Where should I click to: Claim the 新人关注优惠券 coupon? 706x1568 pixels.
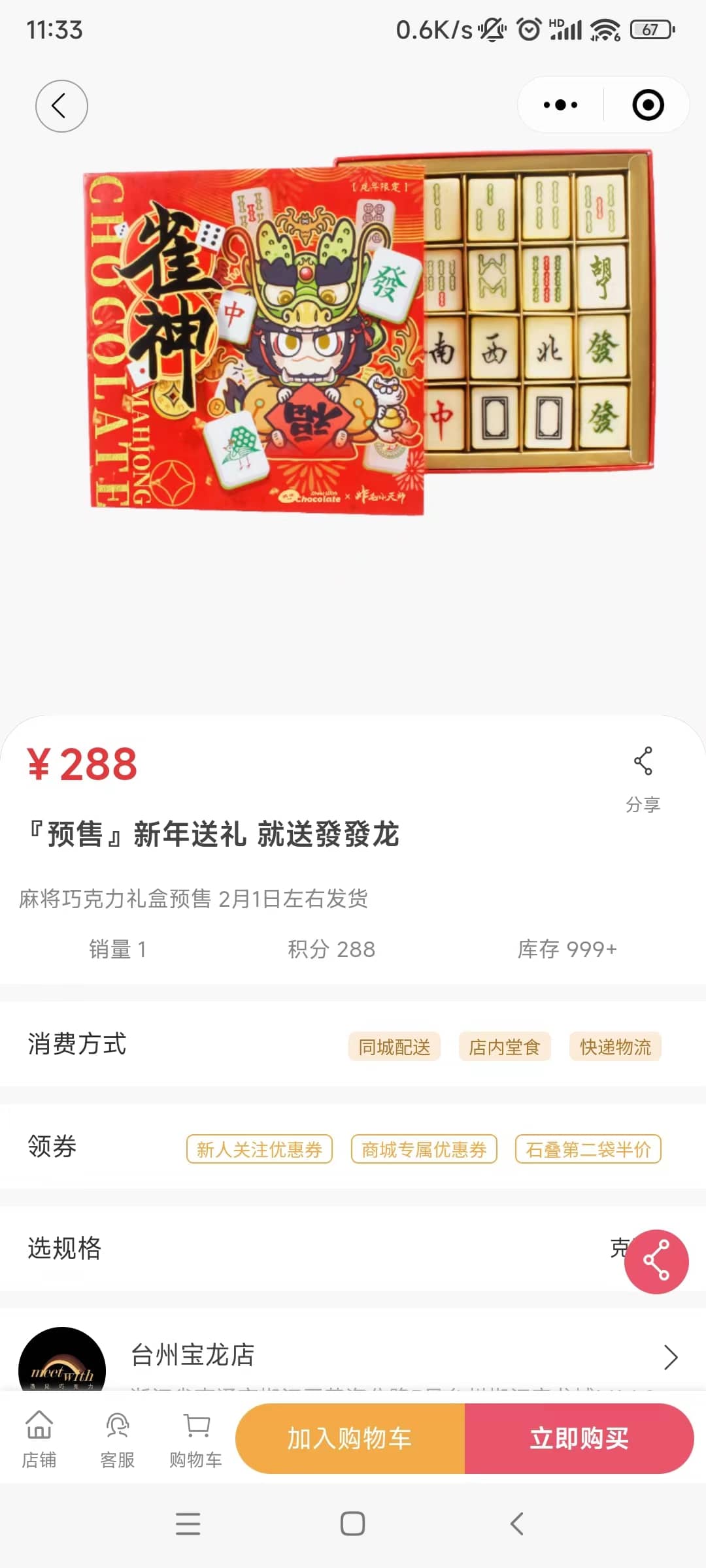(x=260, y=1149)
